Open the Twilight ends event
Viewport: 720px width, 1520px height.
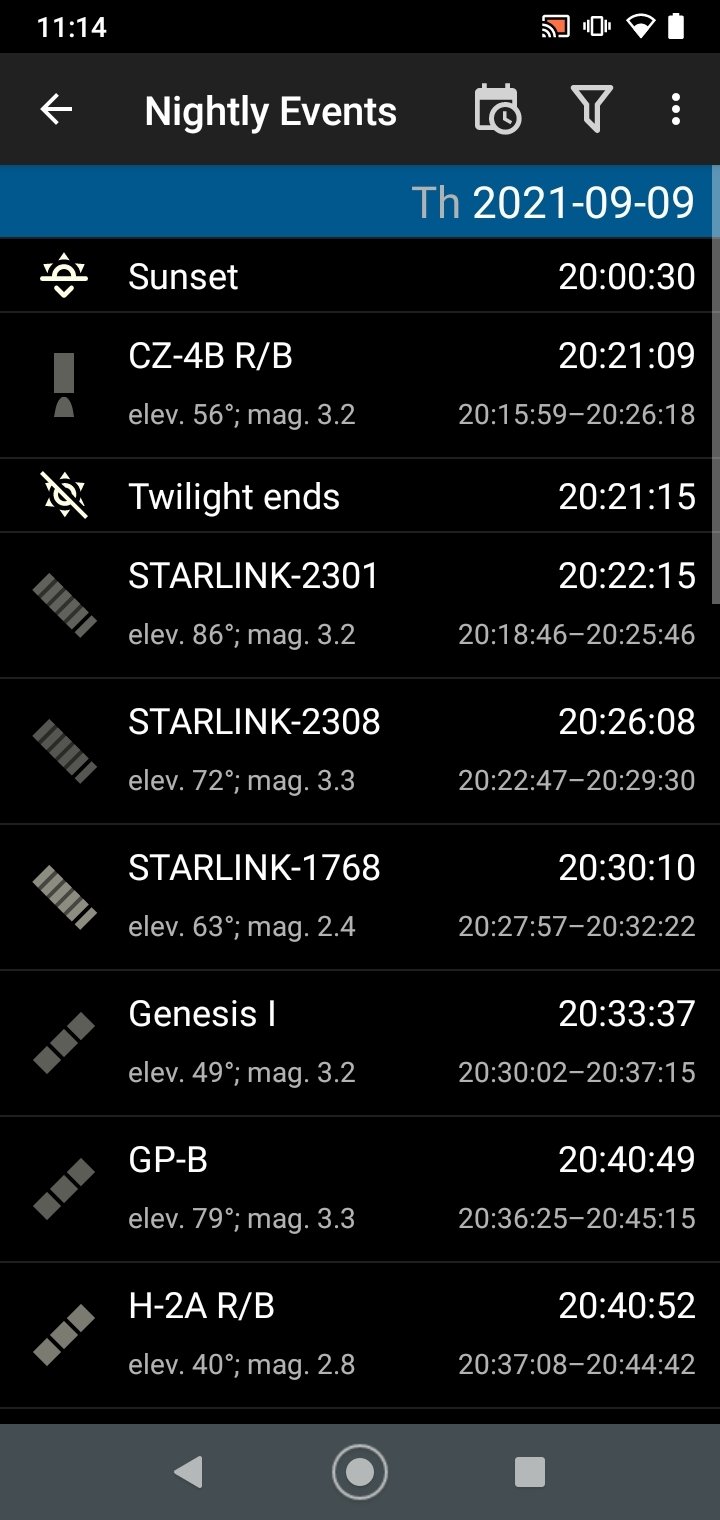tap(360, 496)
